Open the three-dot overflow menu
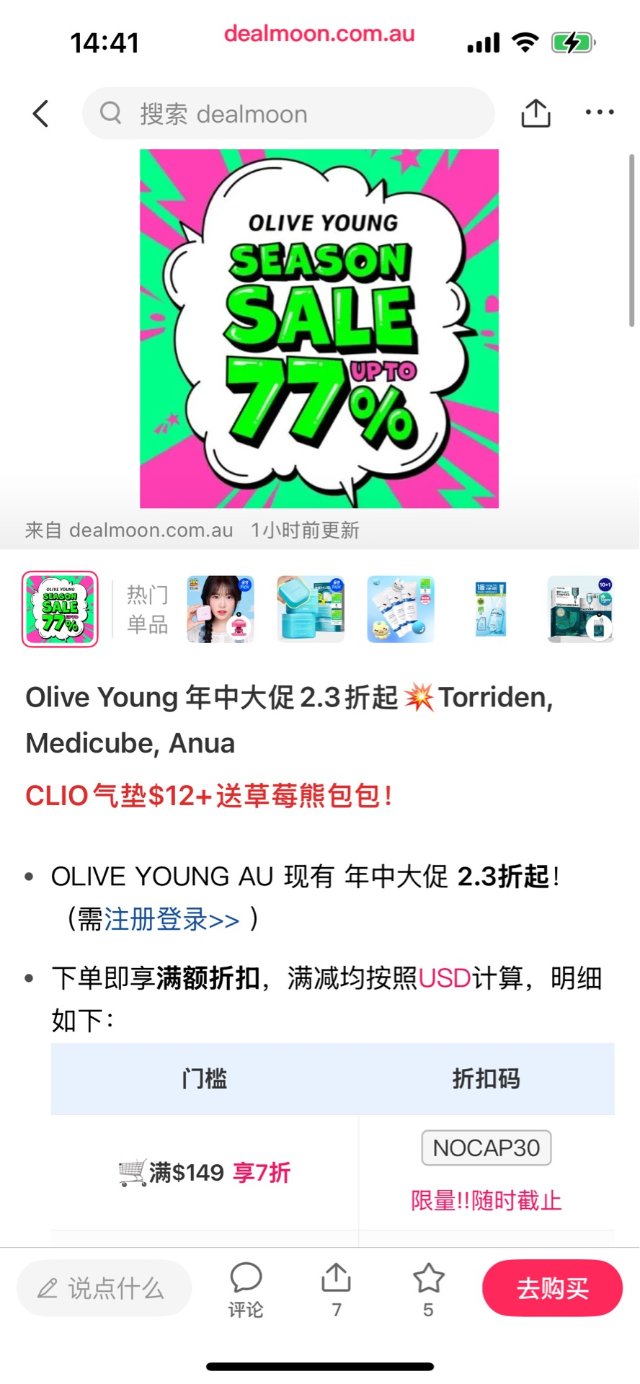The width and height of the screenshot is (640, 1384). click(600, 112)
